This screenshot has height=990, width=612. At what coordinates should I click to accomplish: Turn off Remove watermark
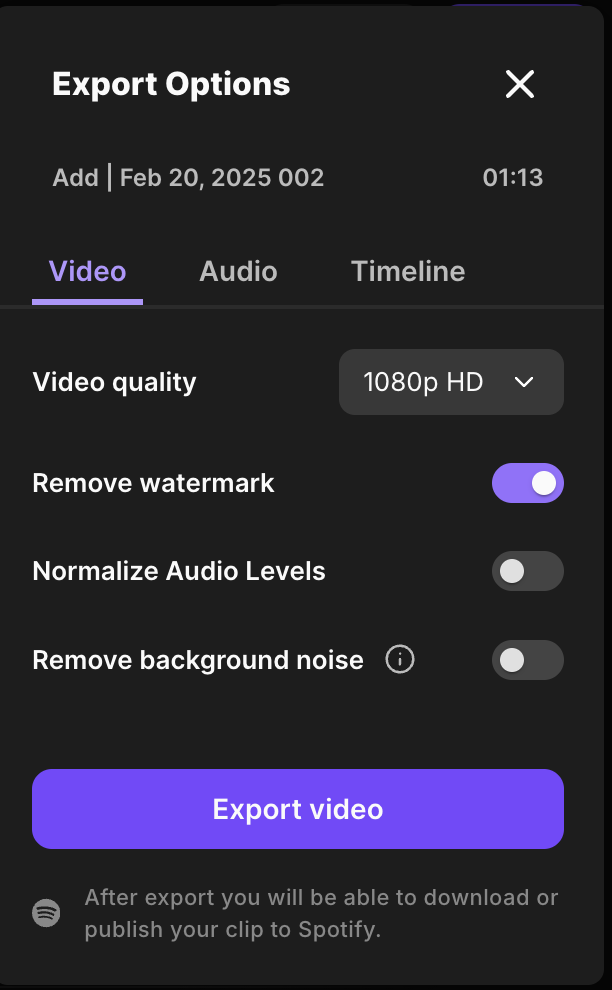[x=528, y=484]
